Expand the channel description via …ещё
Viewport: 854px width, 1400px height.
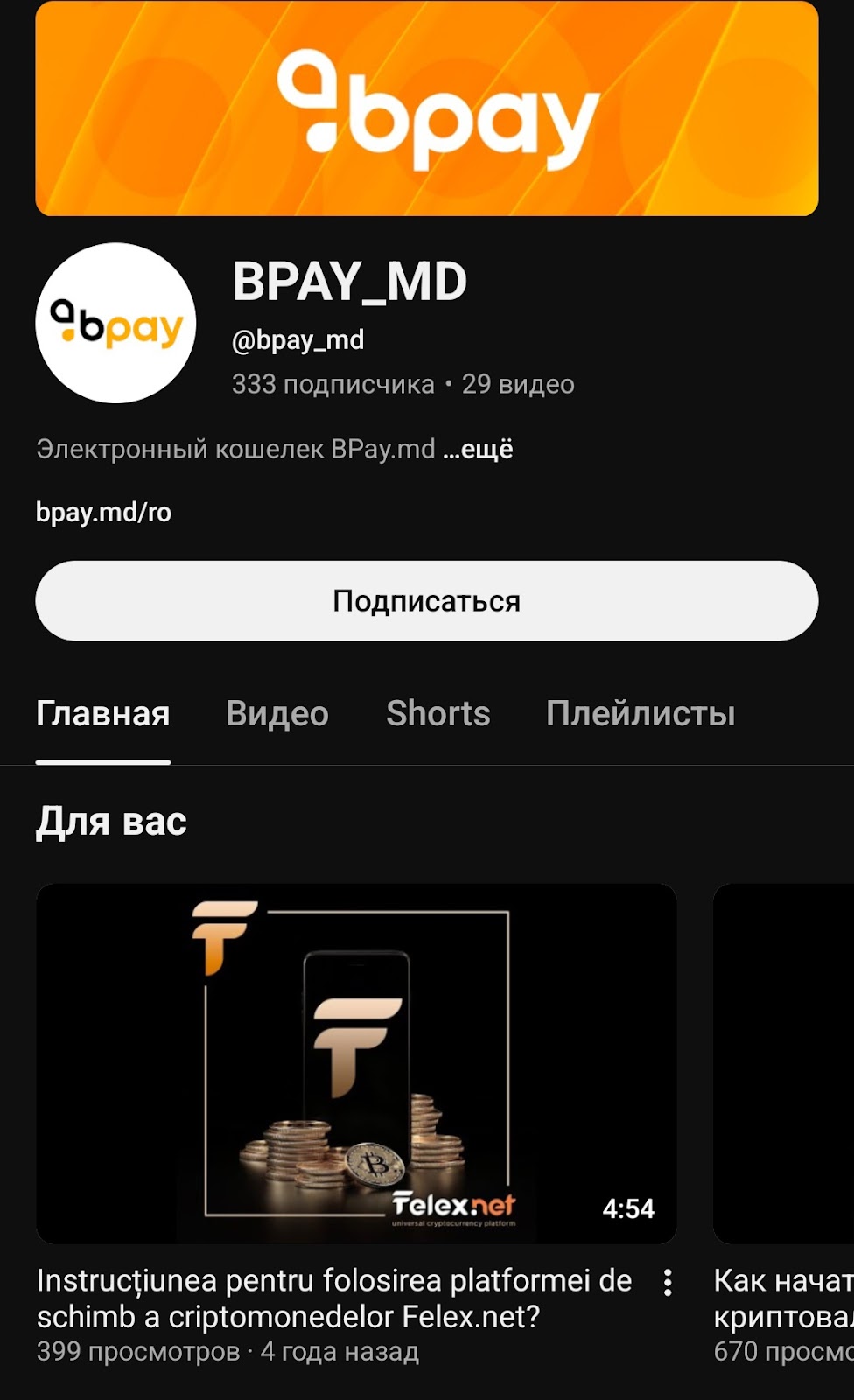pyautogui.click(x=480, y=448)
